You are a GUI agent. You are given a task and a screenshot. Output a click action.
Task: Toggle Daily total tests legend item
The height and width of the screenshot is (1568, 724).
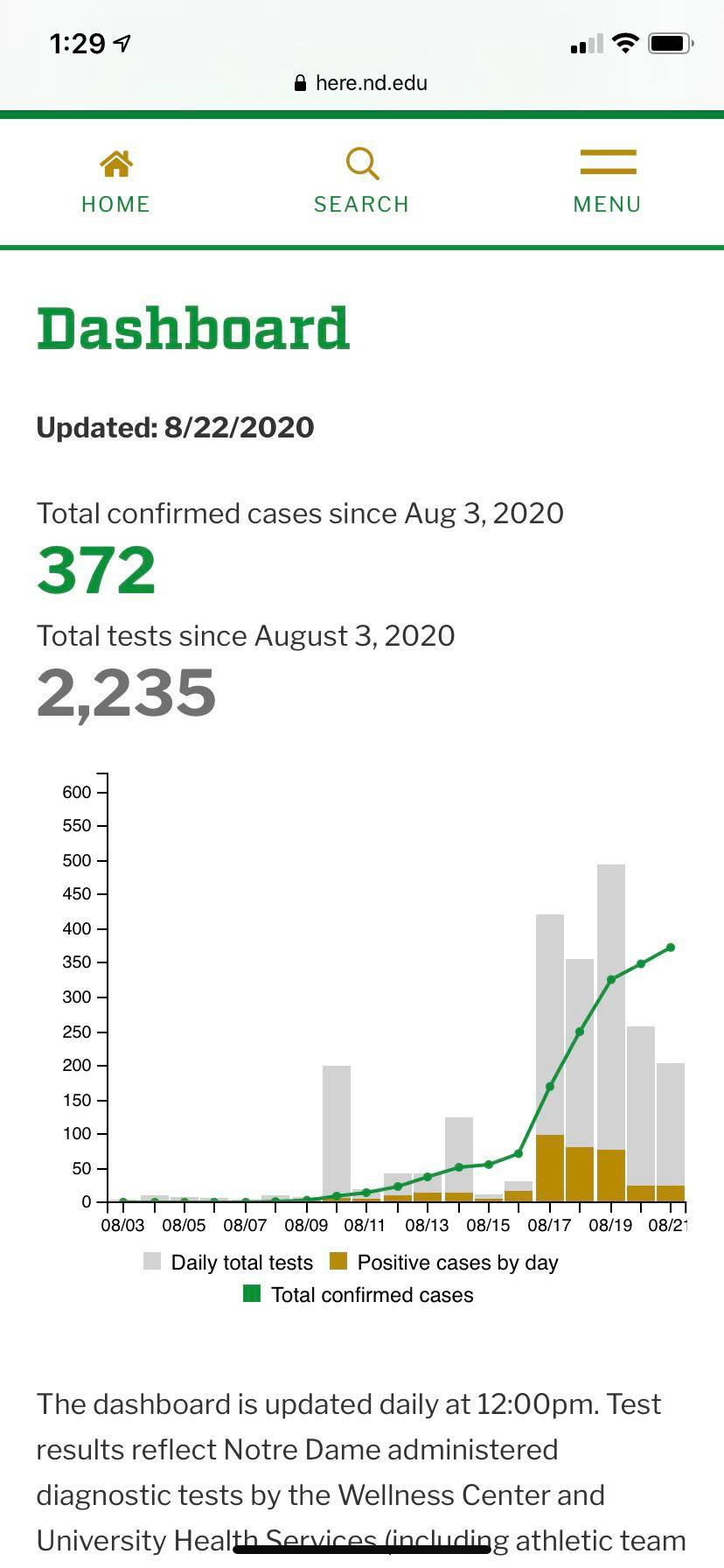228,1262
